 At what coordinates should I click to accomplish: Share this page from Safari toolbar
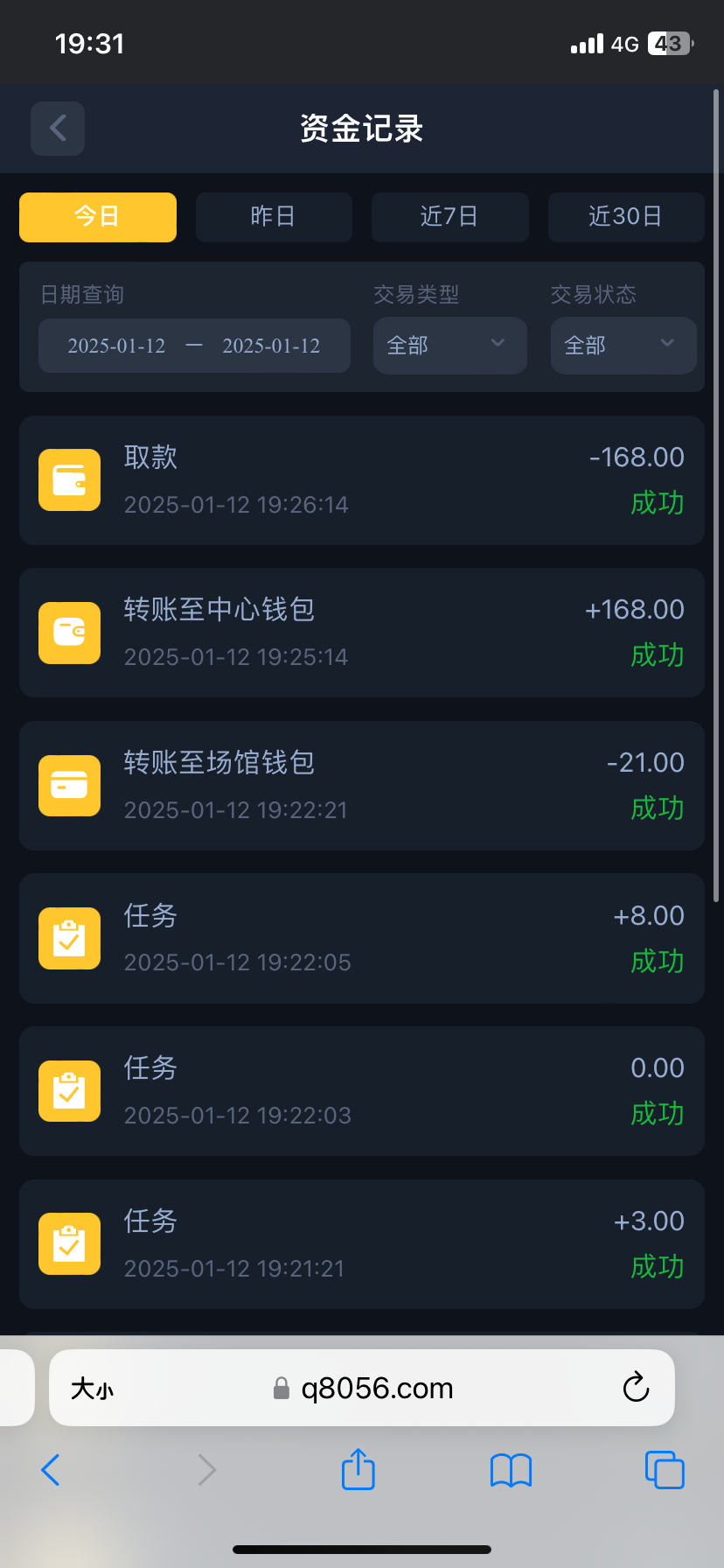pos(358,1470)
